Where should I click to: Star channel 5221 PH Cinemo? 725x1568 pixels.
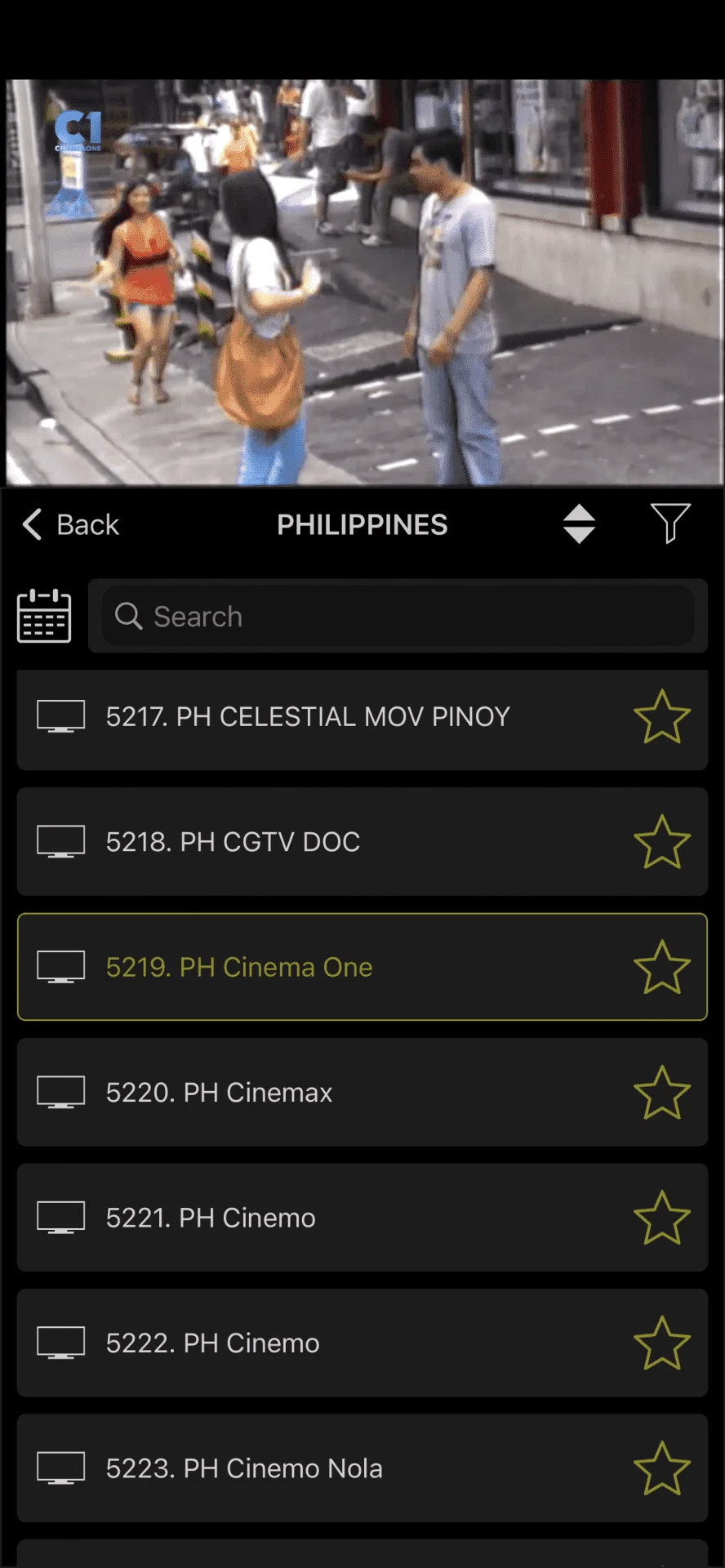(662, 1218)
